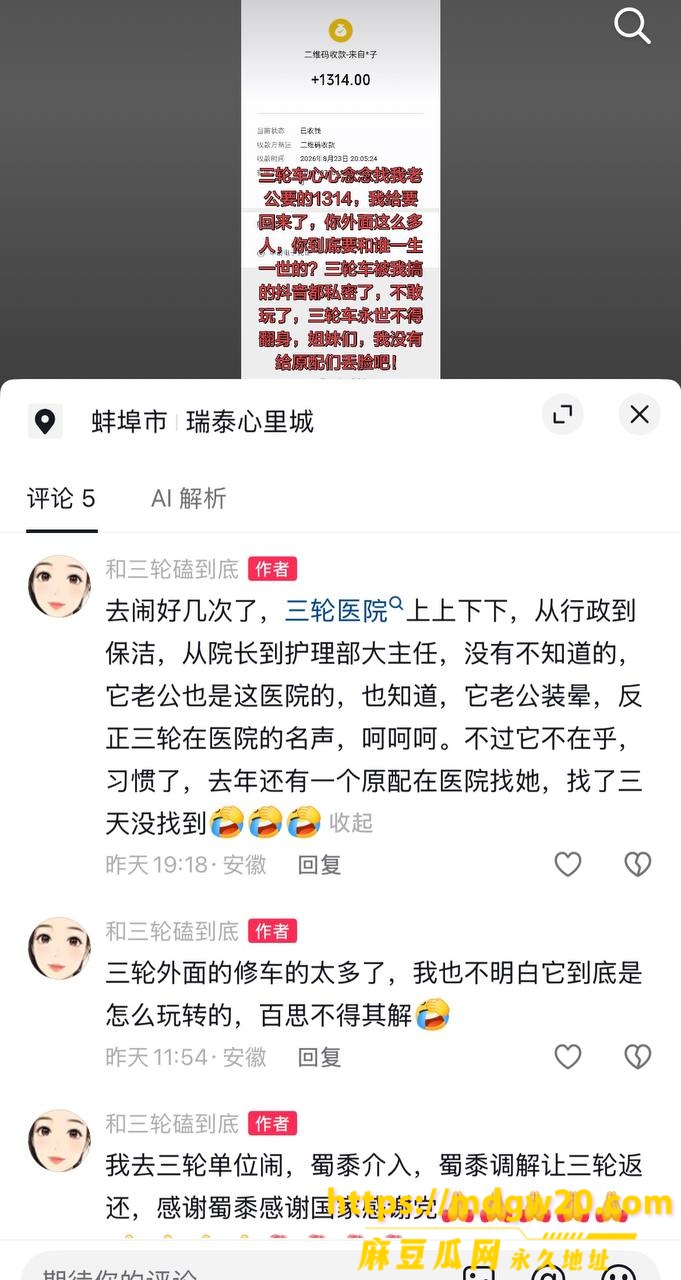Screen dimensions: 681x1280
Task: Open the search magnifier icon
Action: point(632,26)
